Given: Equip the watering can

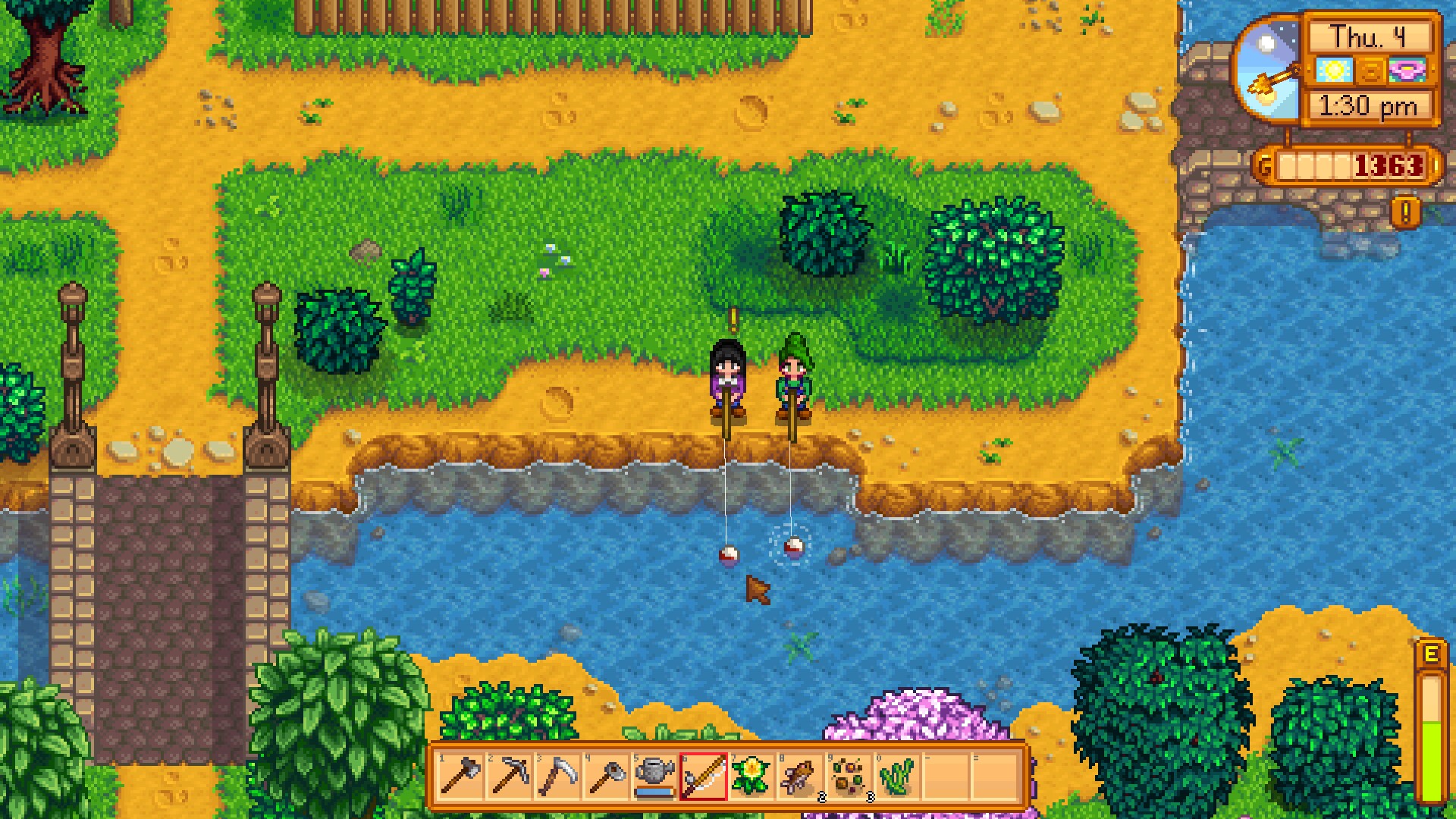Looking at the screenshot, I should tap(654, 777).
